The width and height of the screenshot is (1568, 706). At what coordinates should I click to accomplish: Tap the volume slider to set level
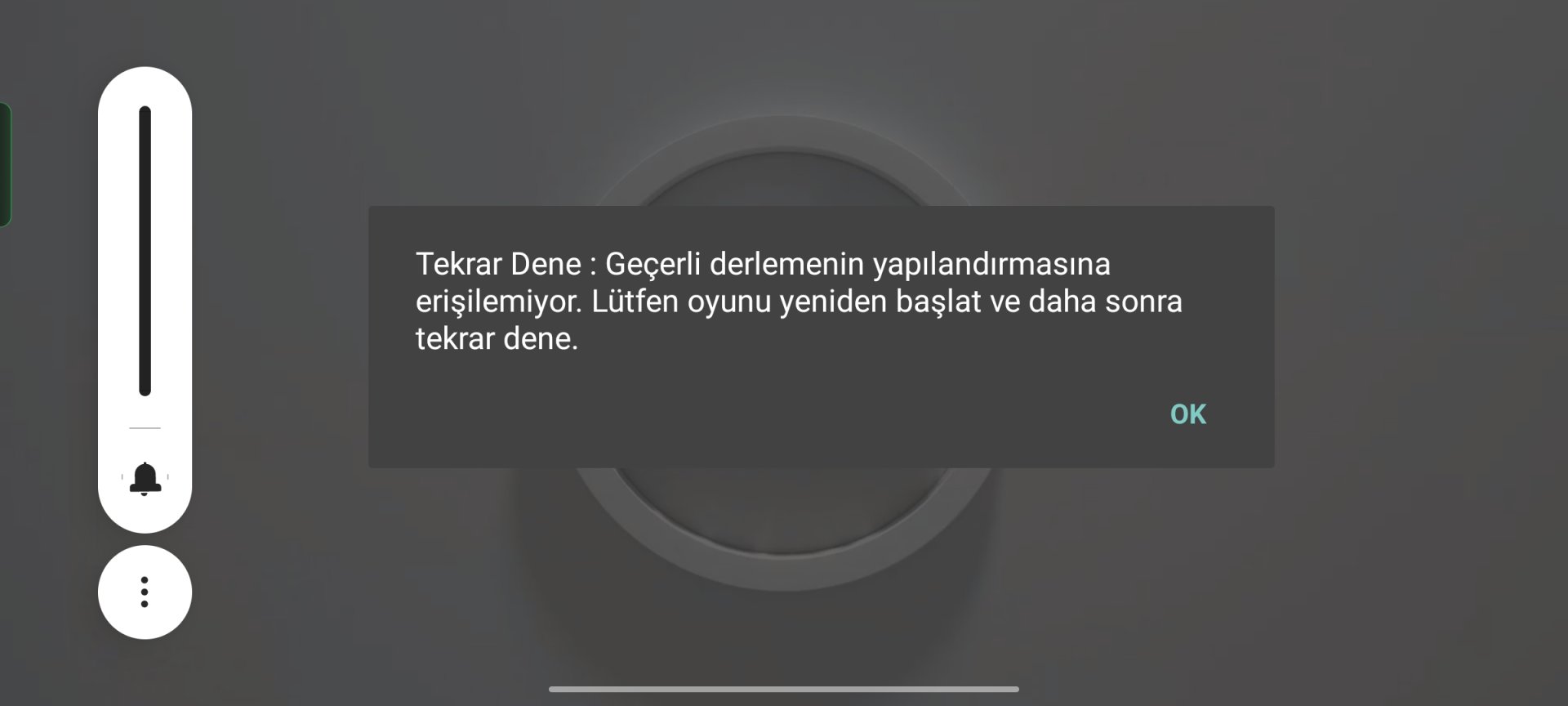click(x=145, y=251)
